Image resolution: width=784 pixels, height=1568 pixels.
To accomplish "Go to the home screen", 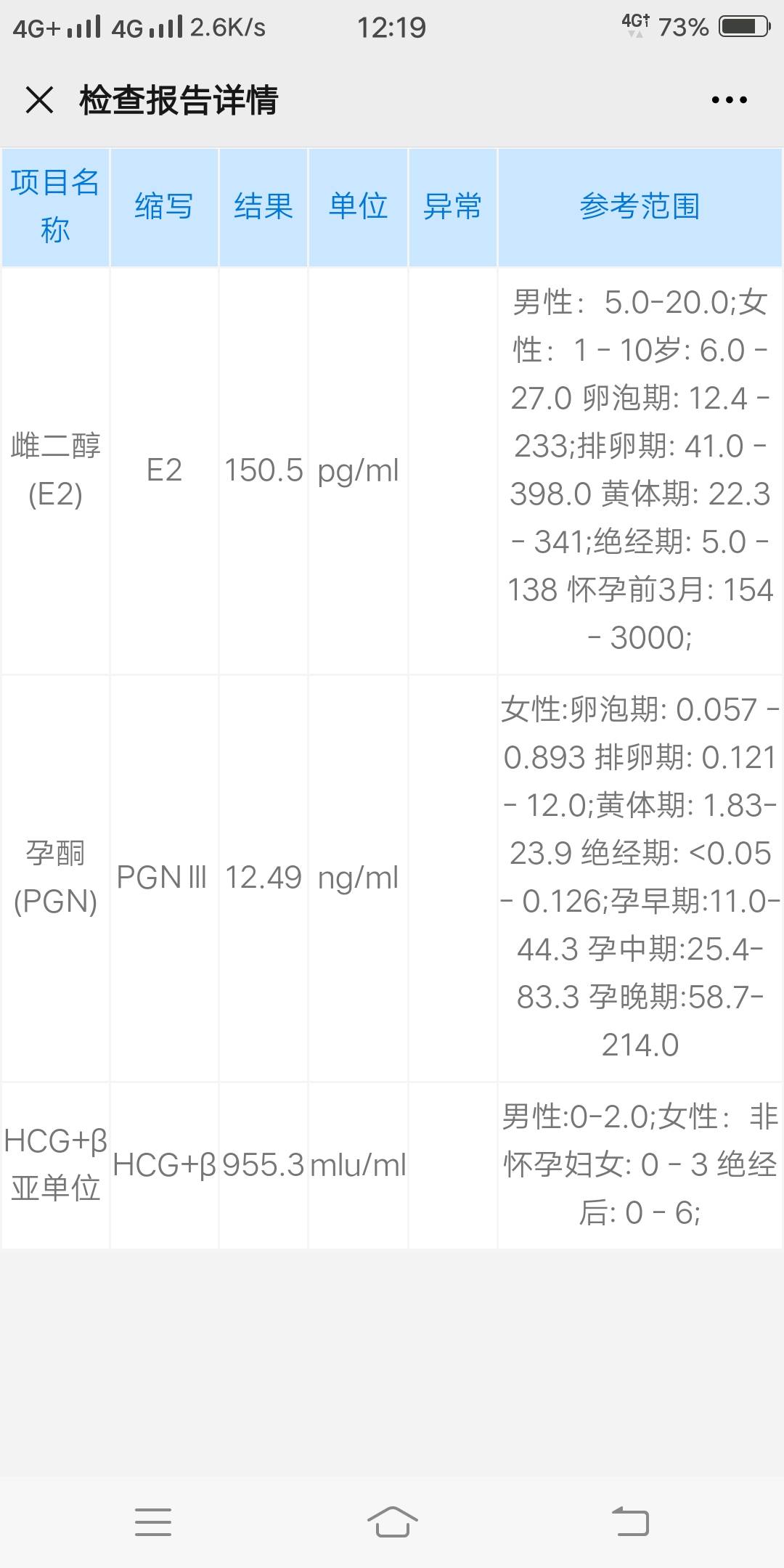I will [392, 1521].
